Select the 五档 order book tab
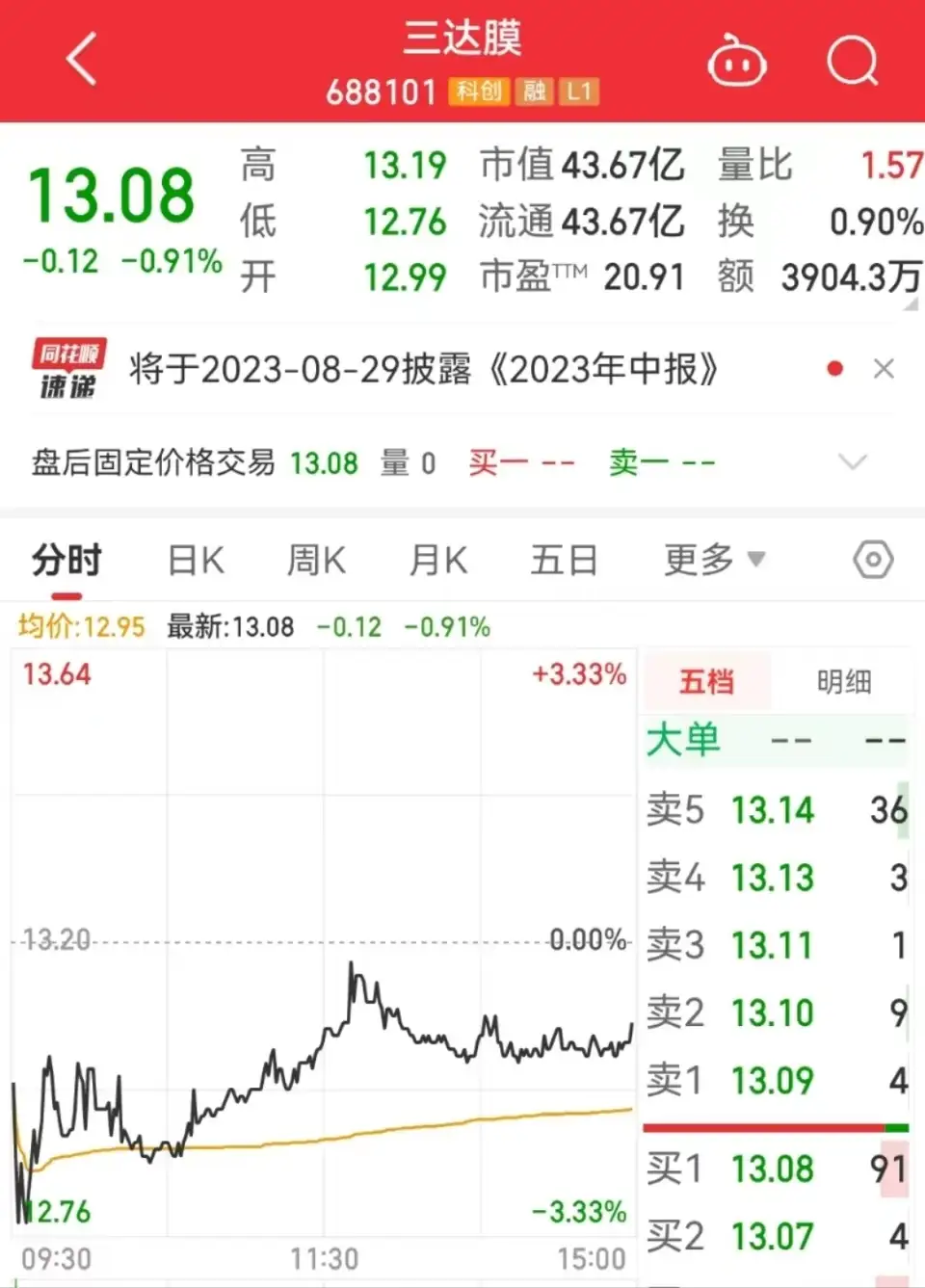The height and width of the screenshot is (1288, 925). [706, 682]
